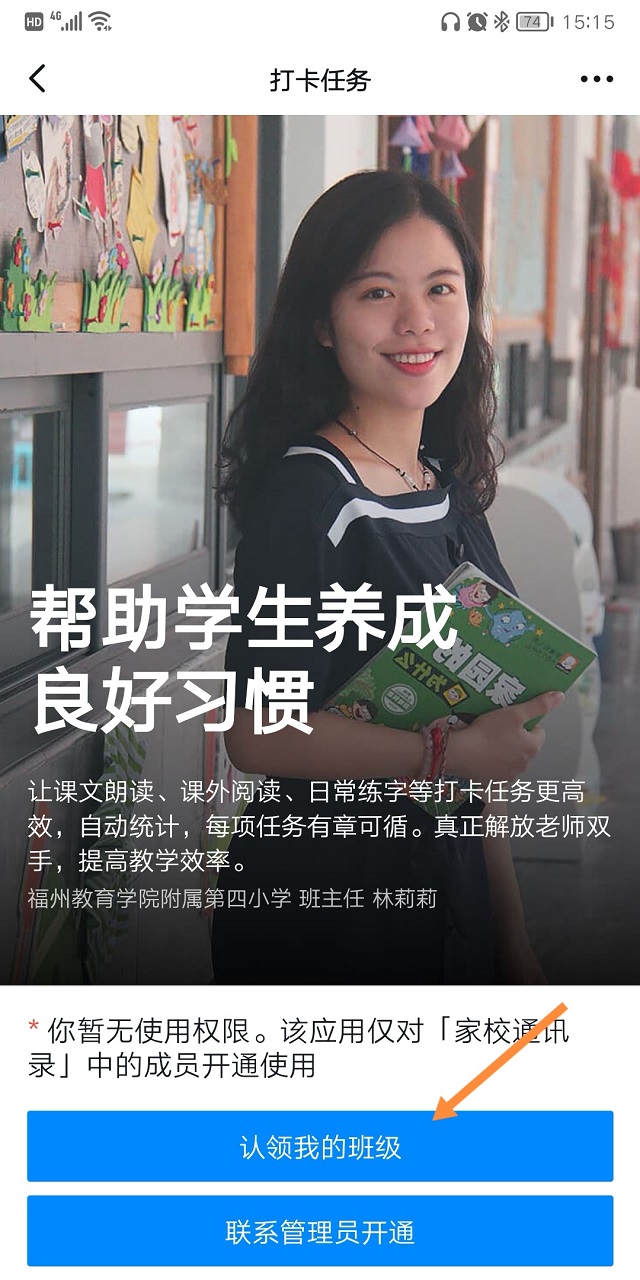Image resolution: width=640 pixels, height=1280 pixels.
Task: Go back from the 打卡任务 page
Action: point(37,79)
